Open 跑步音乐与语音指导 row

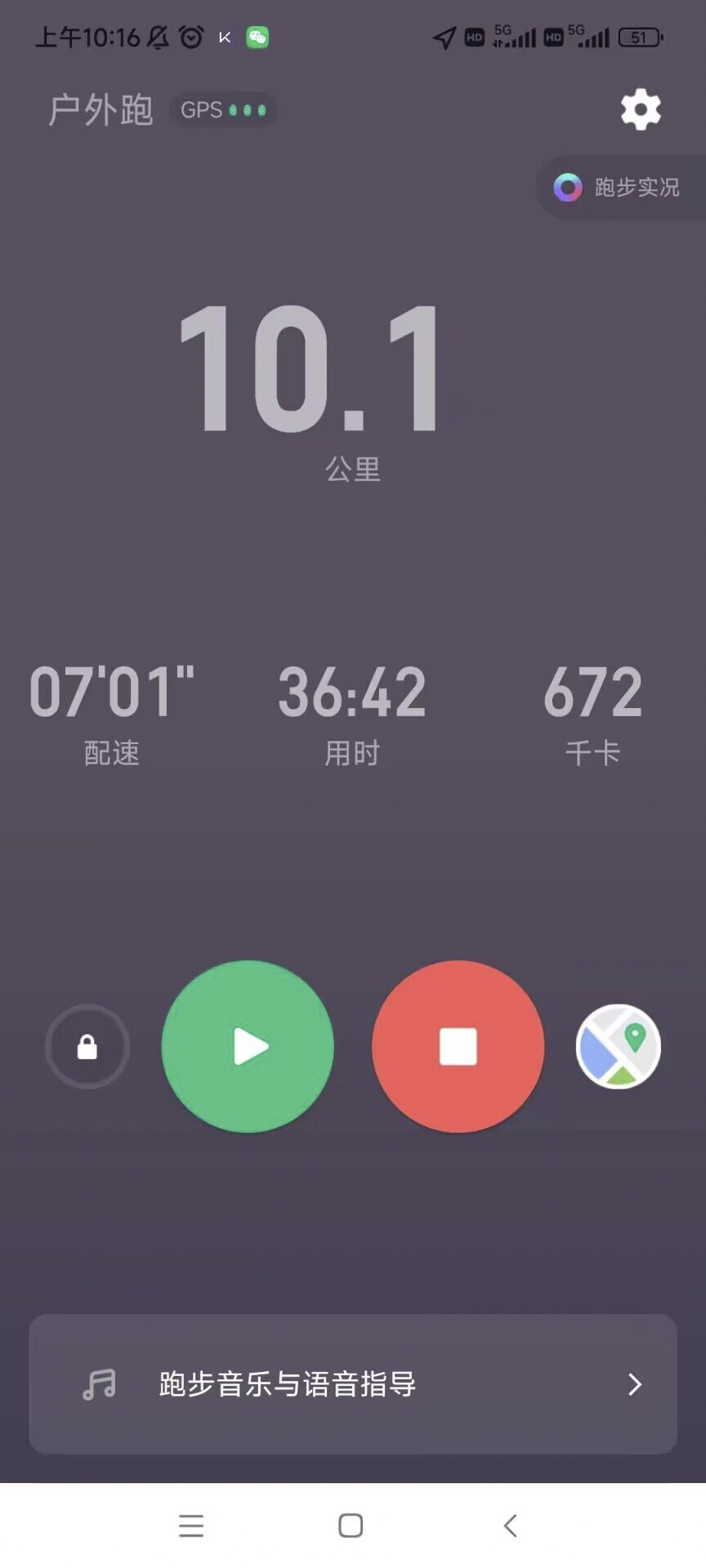[353, 1383]
